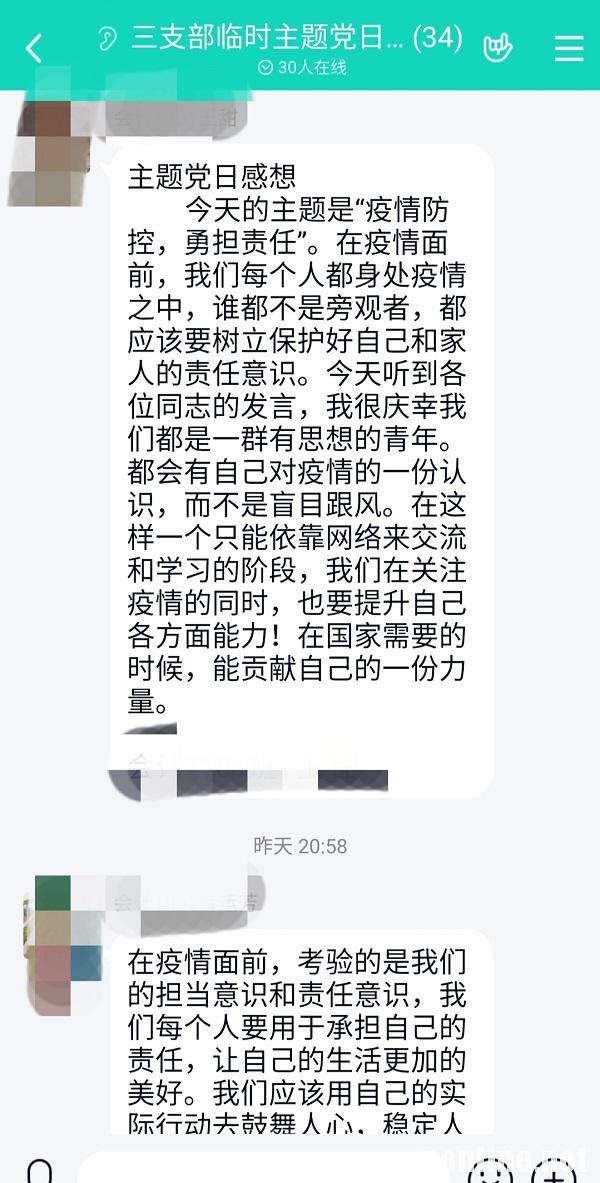
Task: Open the group menu hamburger icon
Action: 569,48
